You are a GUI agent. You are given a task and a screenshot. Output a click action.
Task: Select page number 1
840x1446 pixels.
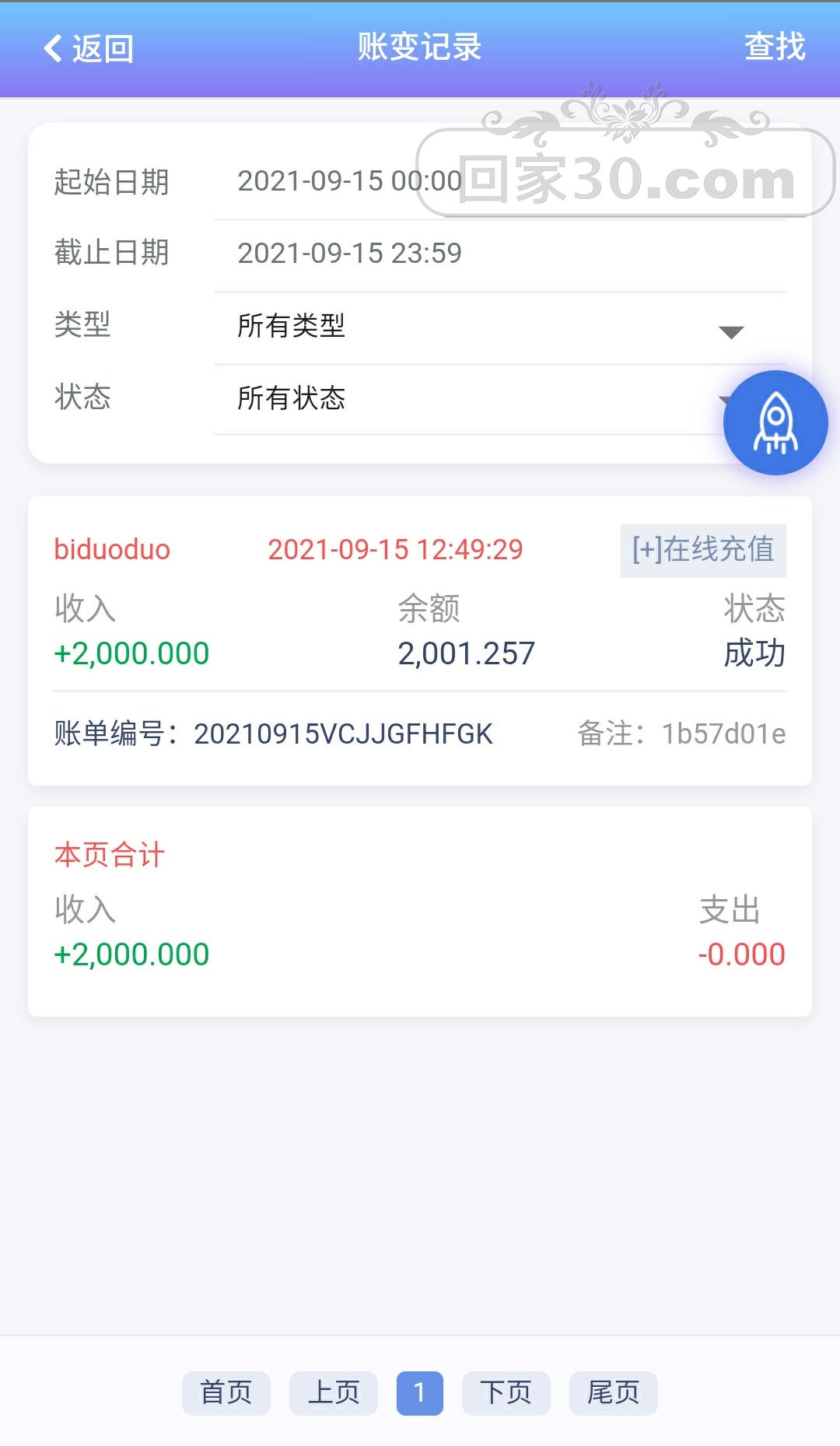(x=419, y=1392)
